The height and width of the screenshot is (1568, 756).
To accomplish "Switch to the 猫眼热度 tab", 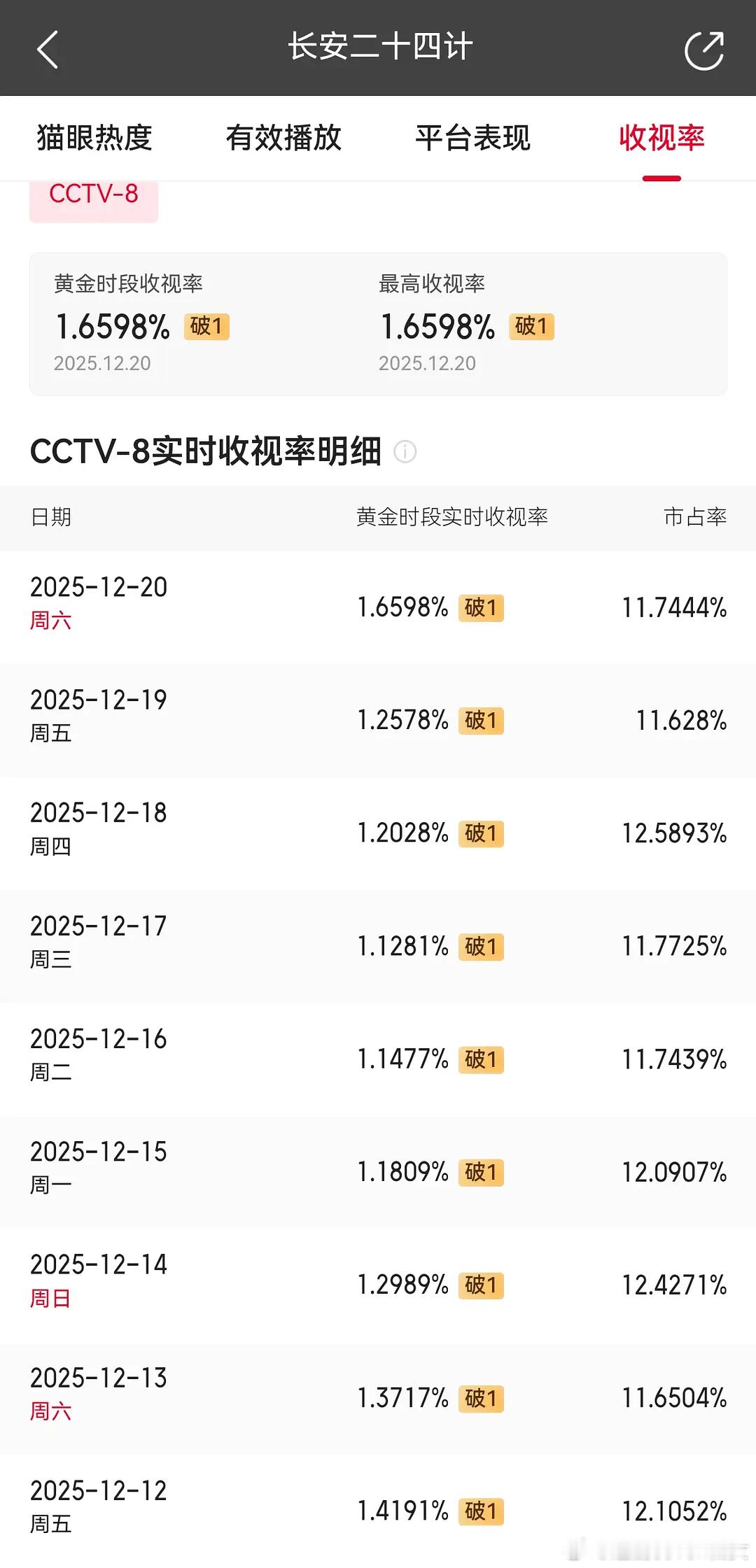I will pos(94,138).
